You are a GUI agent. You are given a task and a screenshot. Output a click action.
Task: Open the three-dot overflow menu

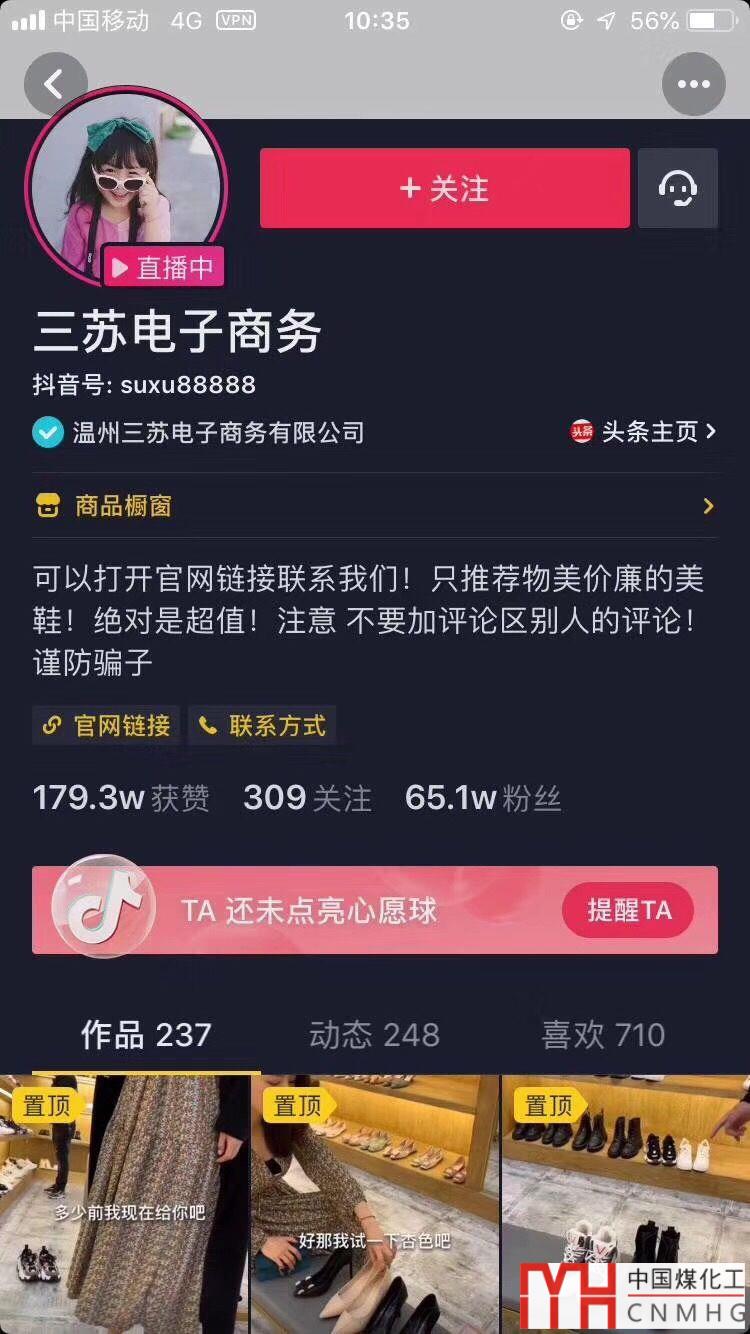(x=693, y=84)
